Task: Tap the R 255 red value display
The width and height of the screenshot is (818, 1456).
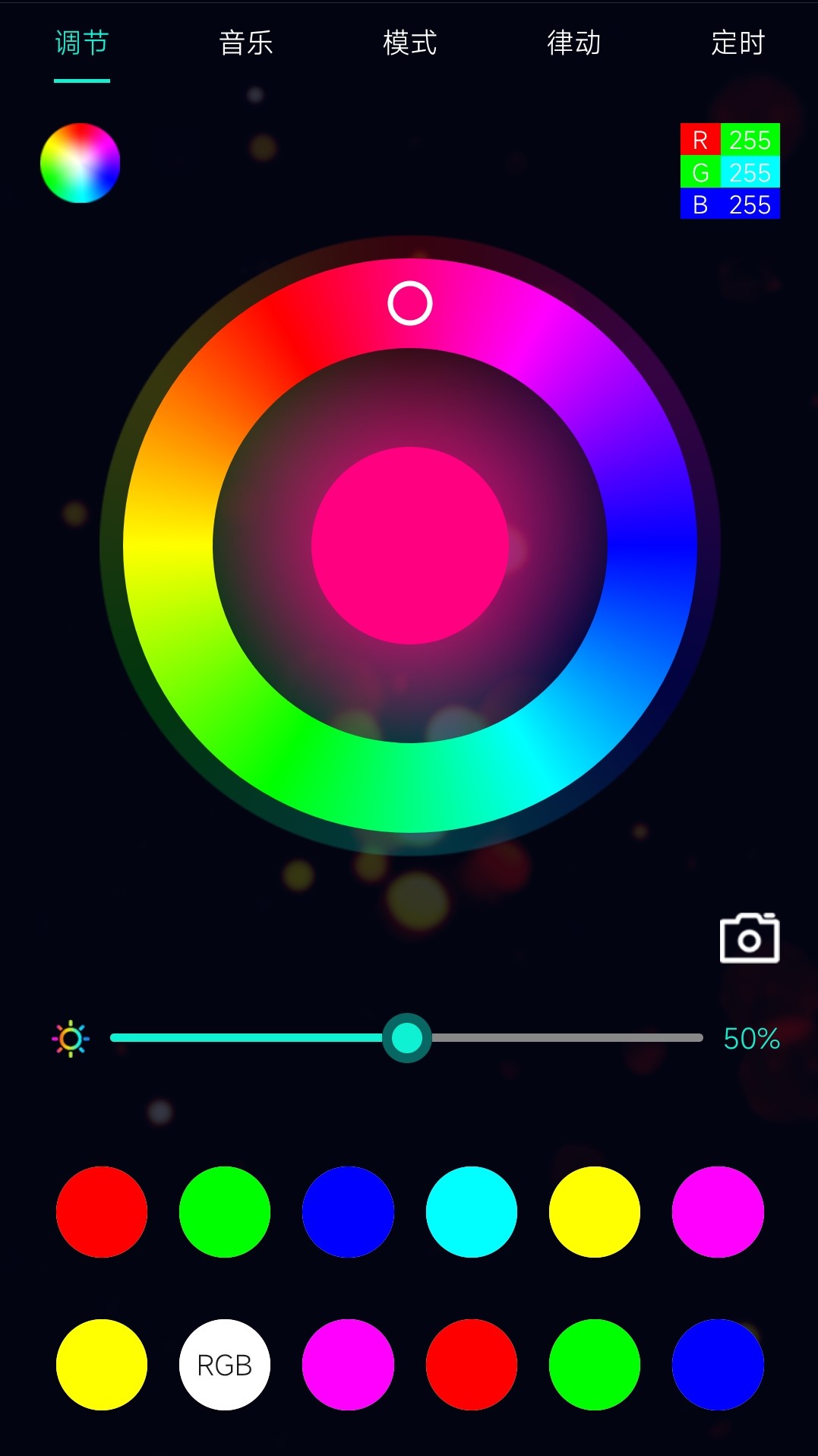Action: [729, 140]
